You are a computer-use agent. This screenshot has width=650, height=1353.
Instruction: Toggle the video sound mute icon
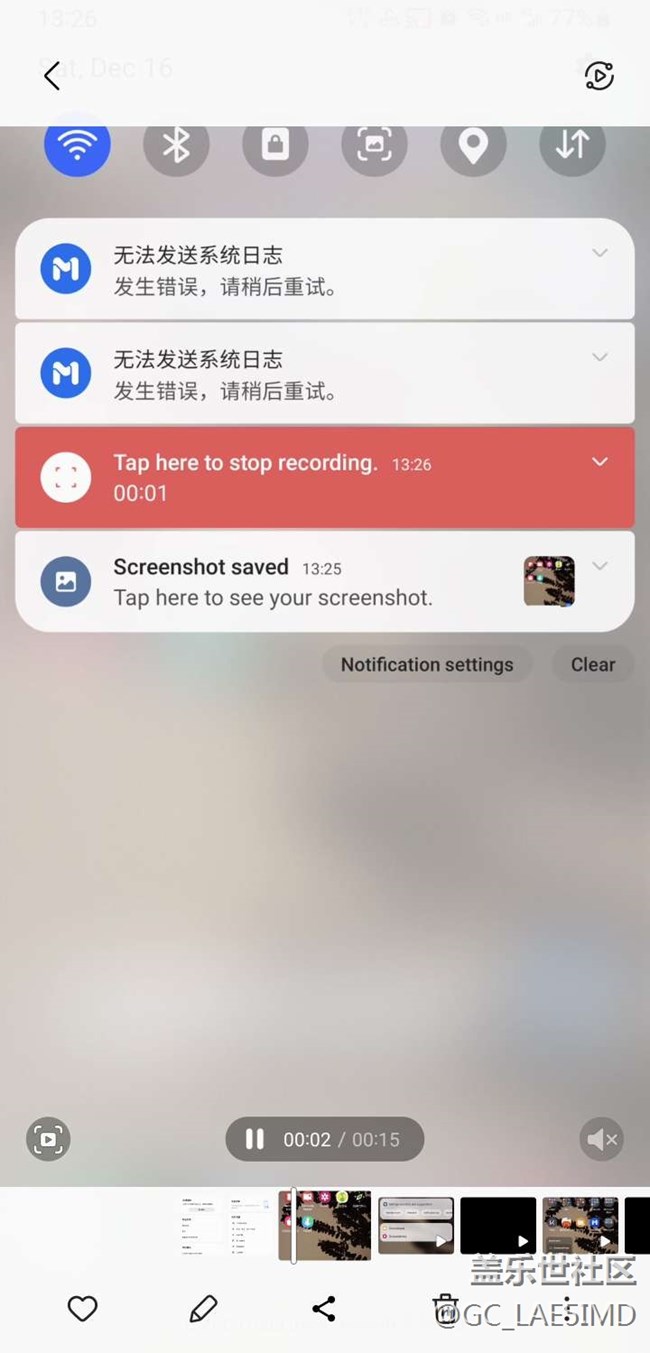[601, 1139]
